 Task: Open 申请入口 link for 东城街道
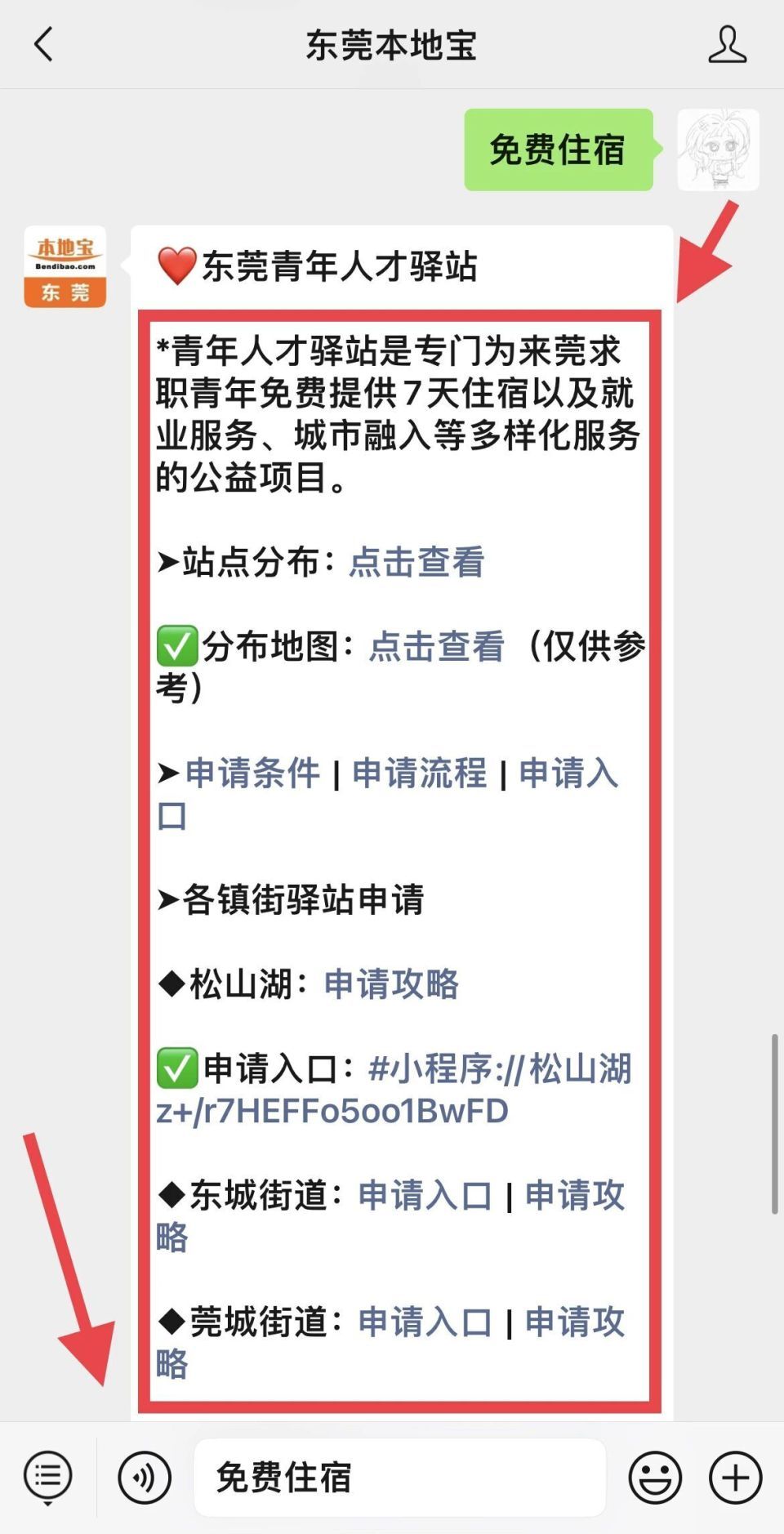[425, 1195]
